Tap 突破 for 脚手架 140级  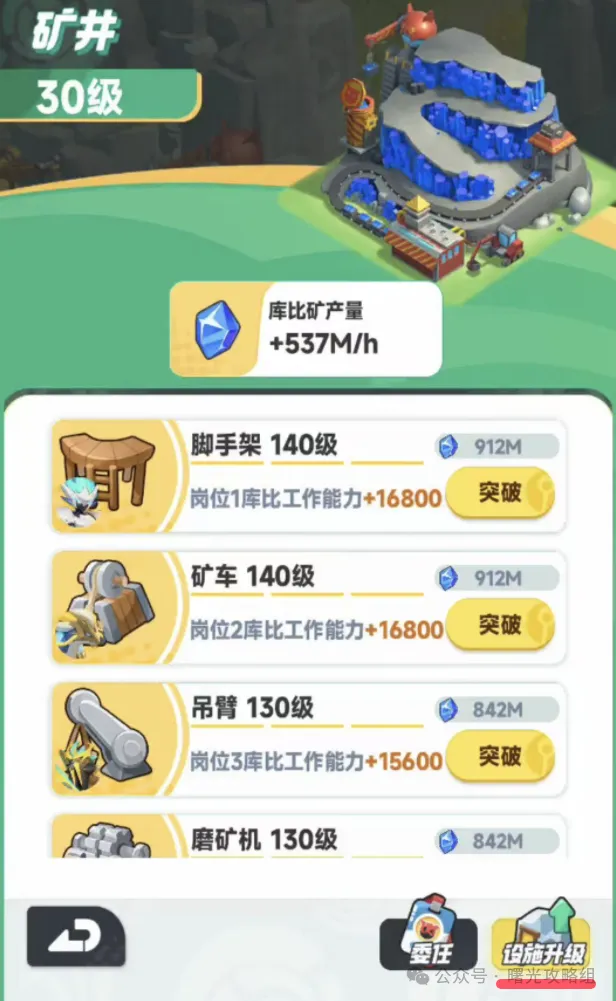pyautogui.click(x=499, y=493)
